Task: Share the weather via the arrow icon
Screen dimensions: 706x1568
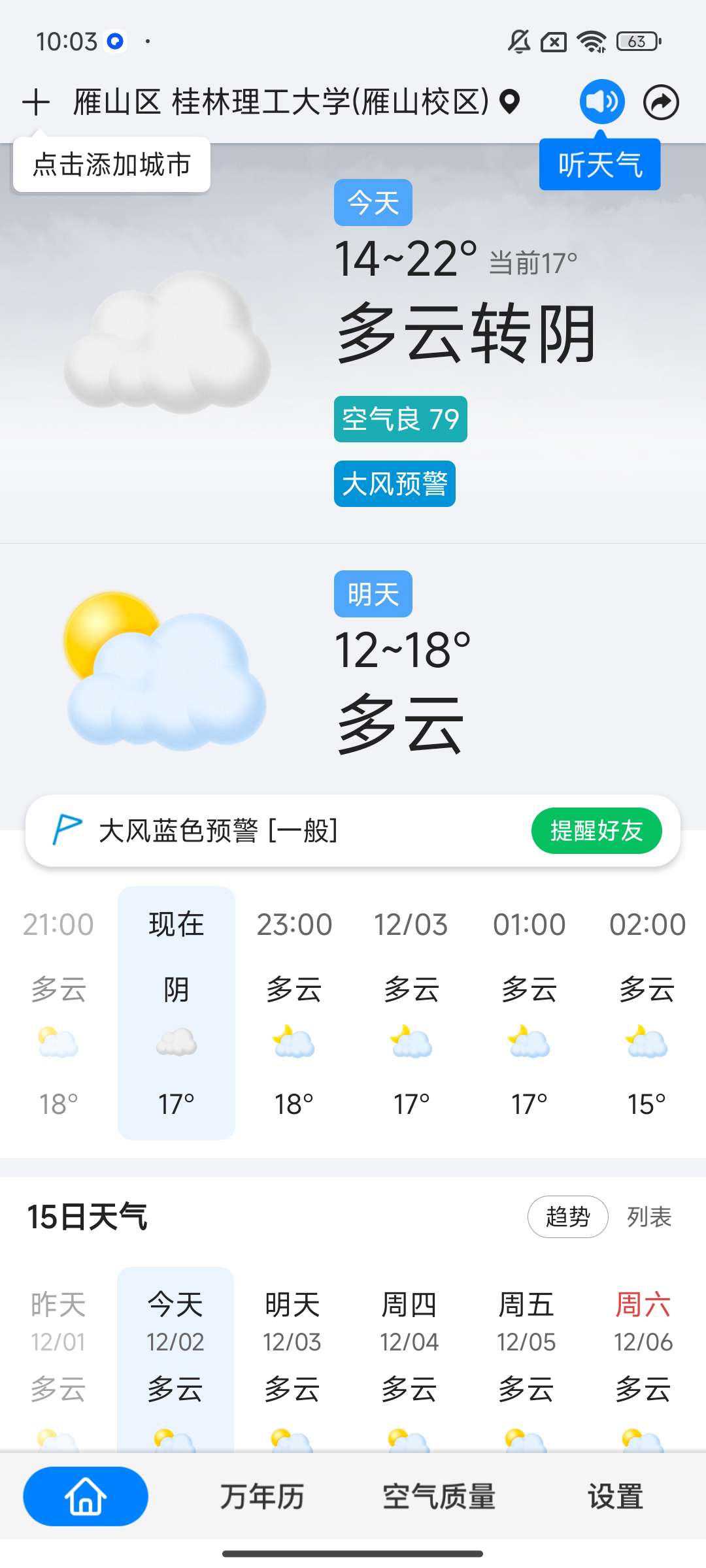Action: (x=661, y=103)
